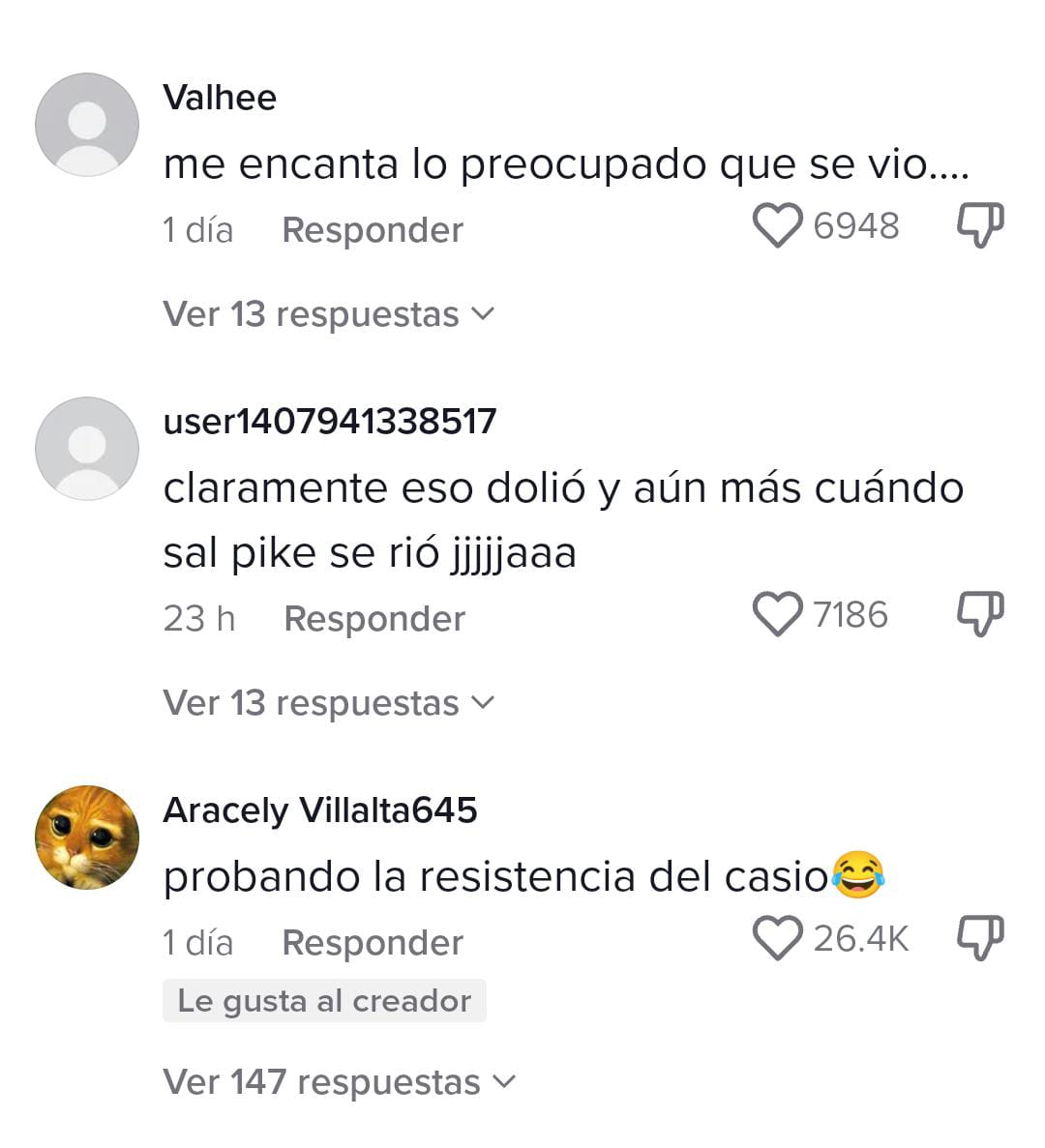
Task: Like Aracely Villalta645's comment
Action: (777, 939)
